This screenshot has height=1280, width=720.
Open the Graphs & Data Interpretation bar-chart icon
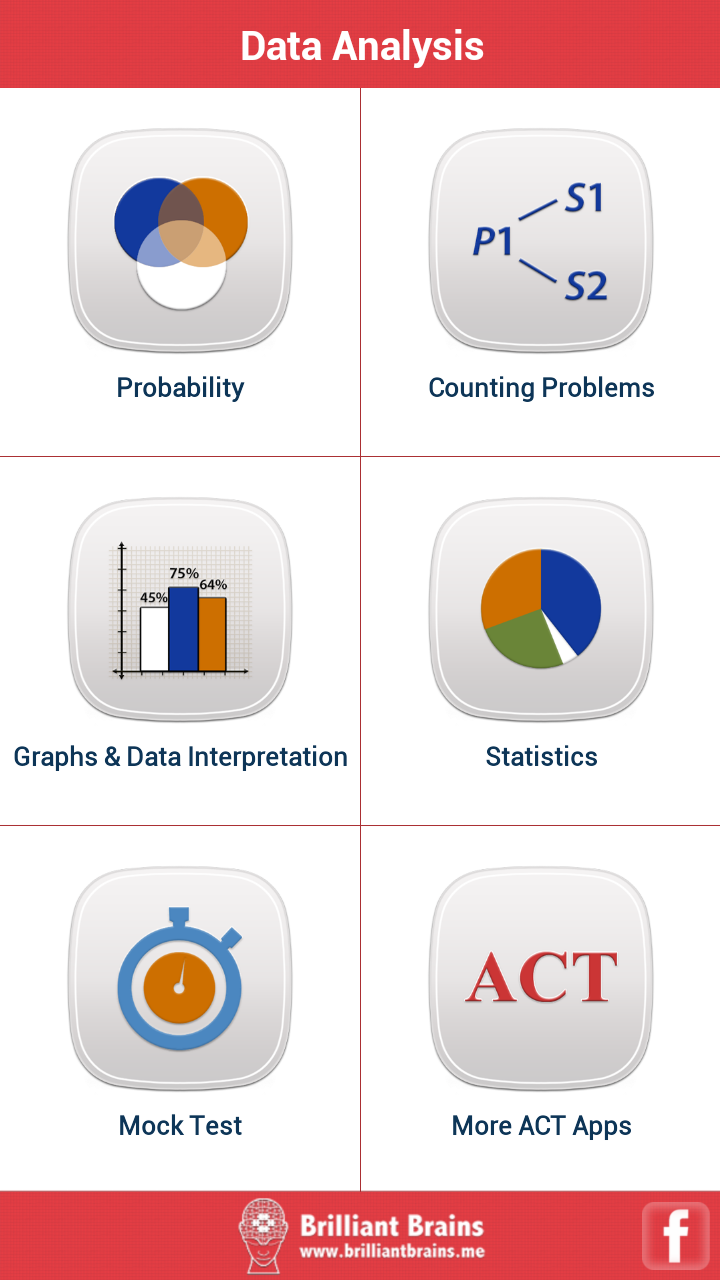point(180,608)
